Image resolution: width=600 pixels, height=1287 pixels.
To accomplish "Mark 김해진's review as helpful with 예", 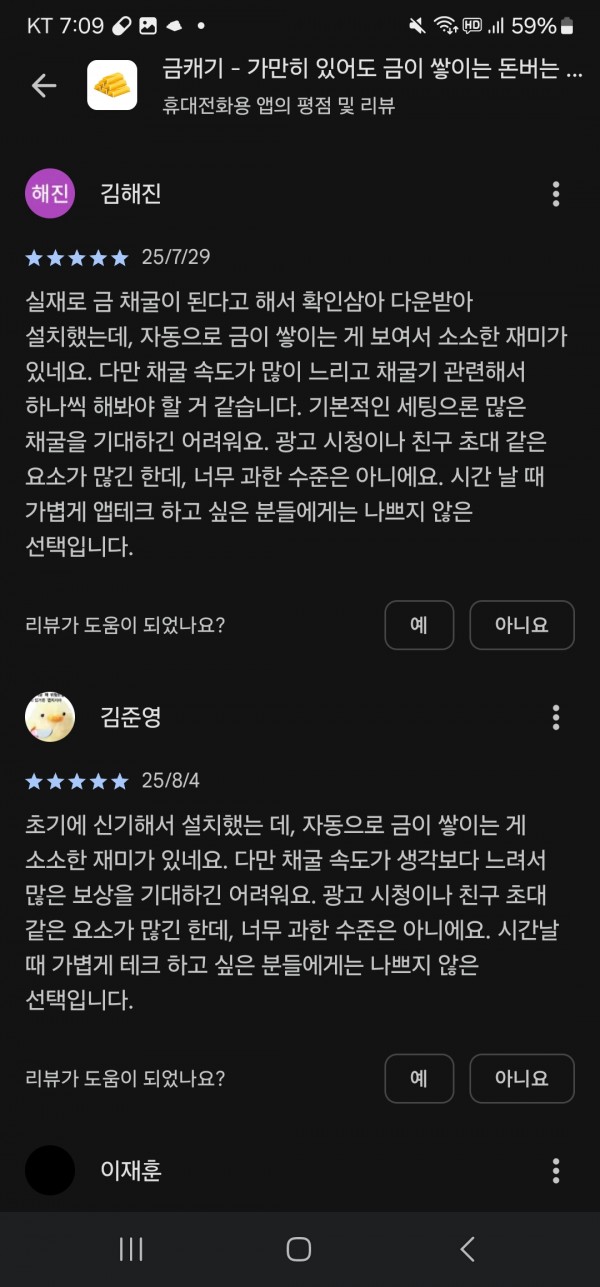I will point(419,625).
